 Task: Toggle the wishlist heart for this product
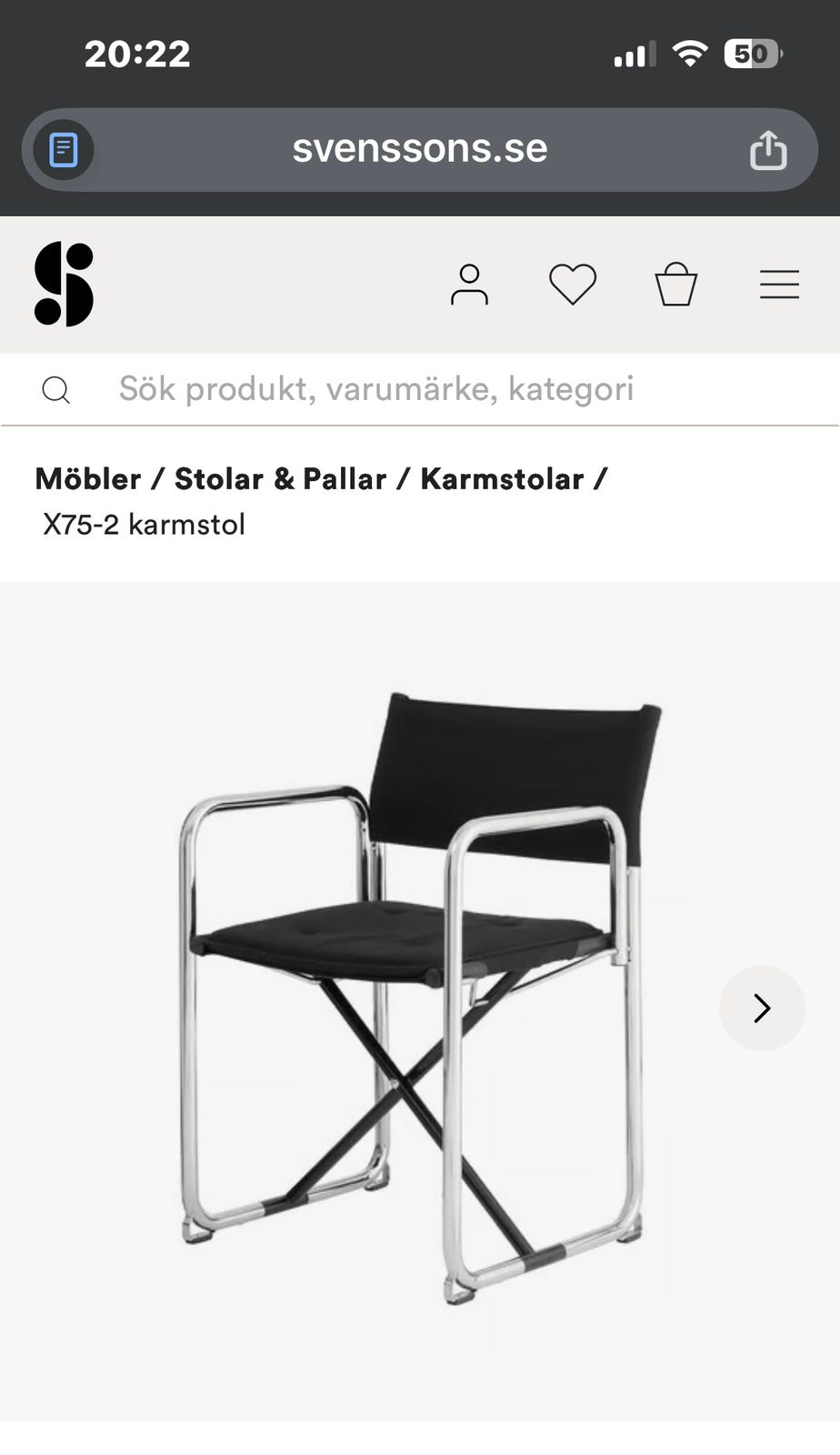click(x=572, y=285)
